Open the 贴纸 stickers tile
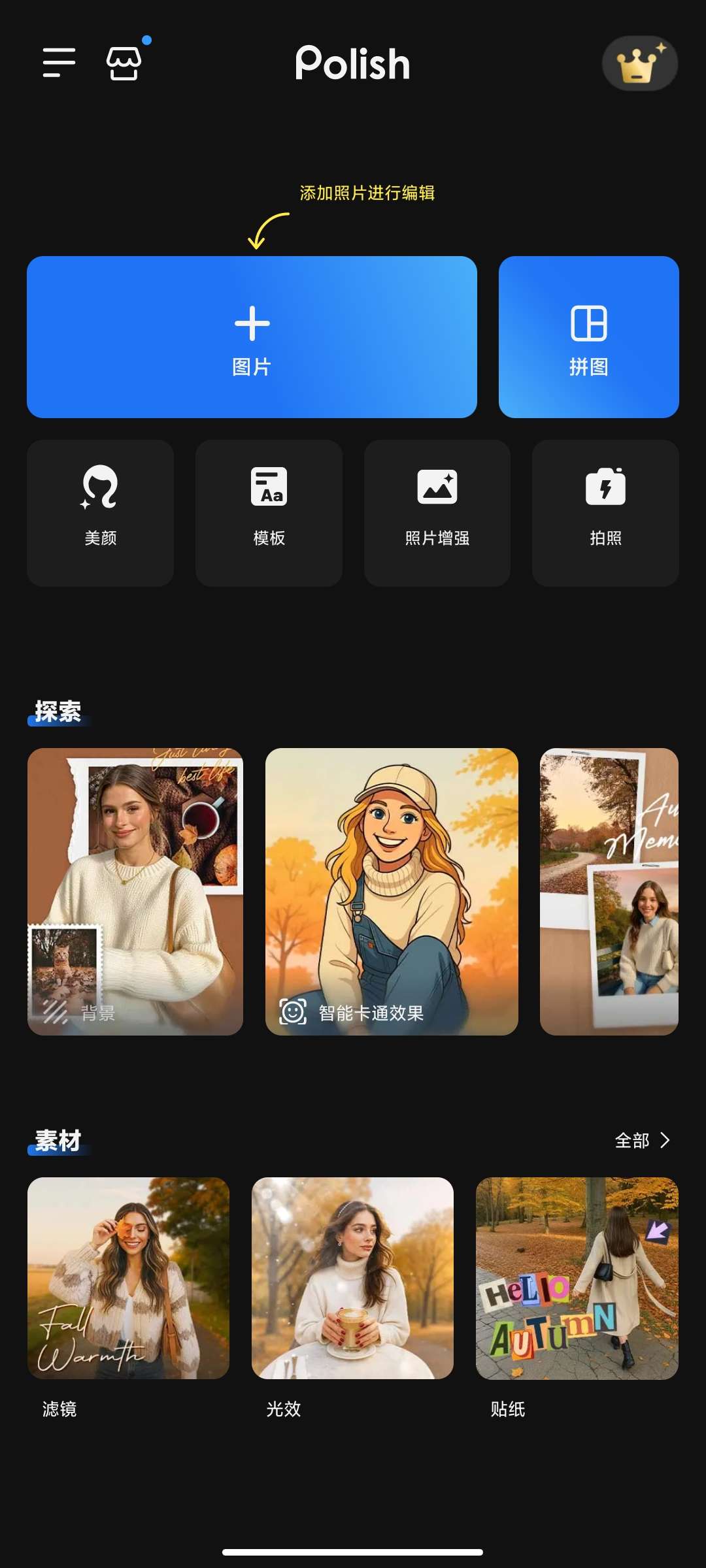706x1568 pixels. pyautogui.click(x=577, y=1278)
